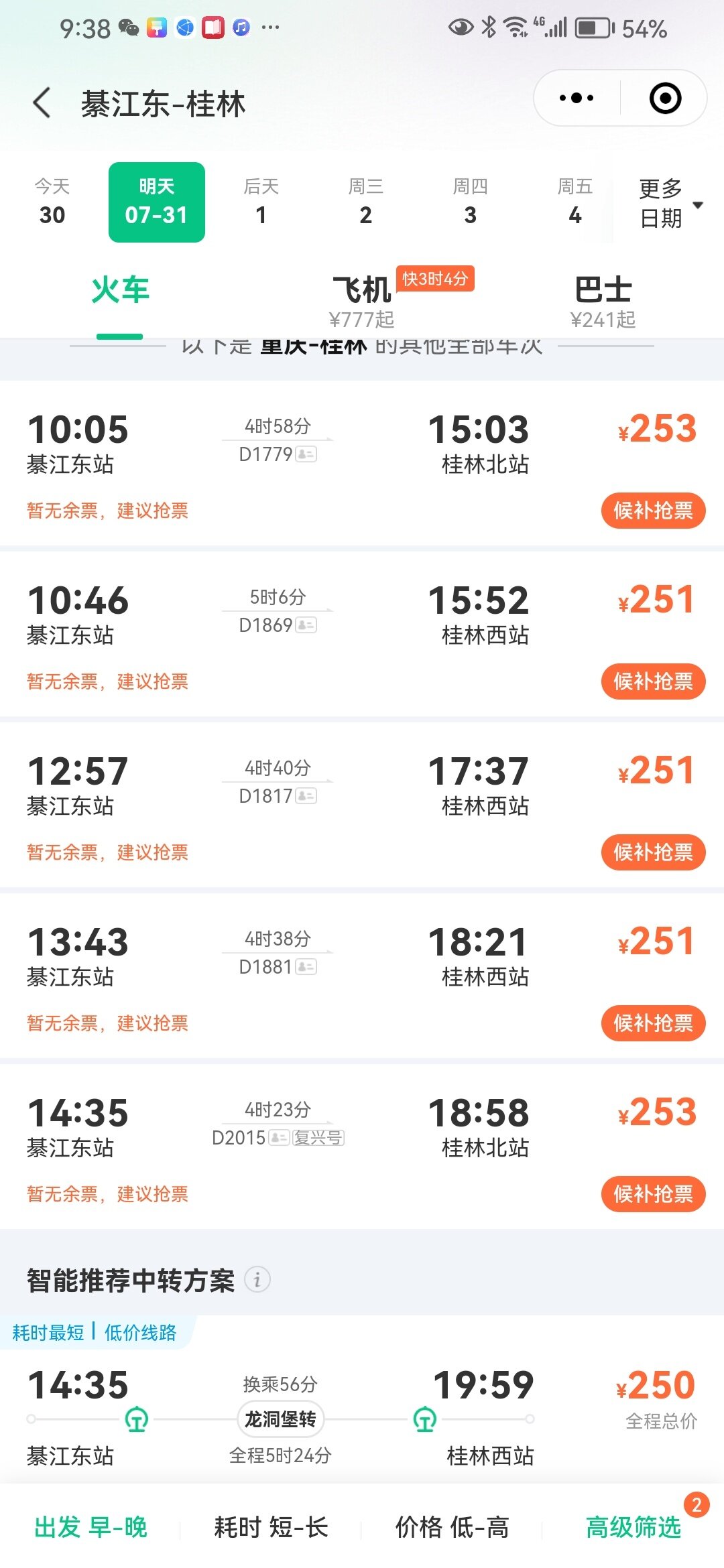
Task: Go back using the top-left arrow
Action: [x=42, y=103]
